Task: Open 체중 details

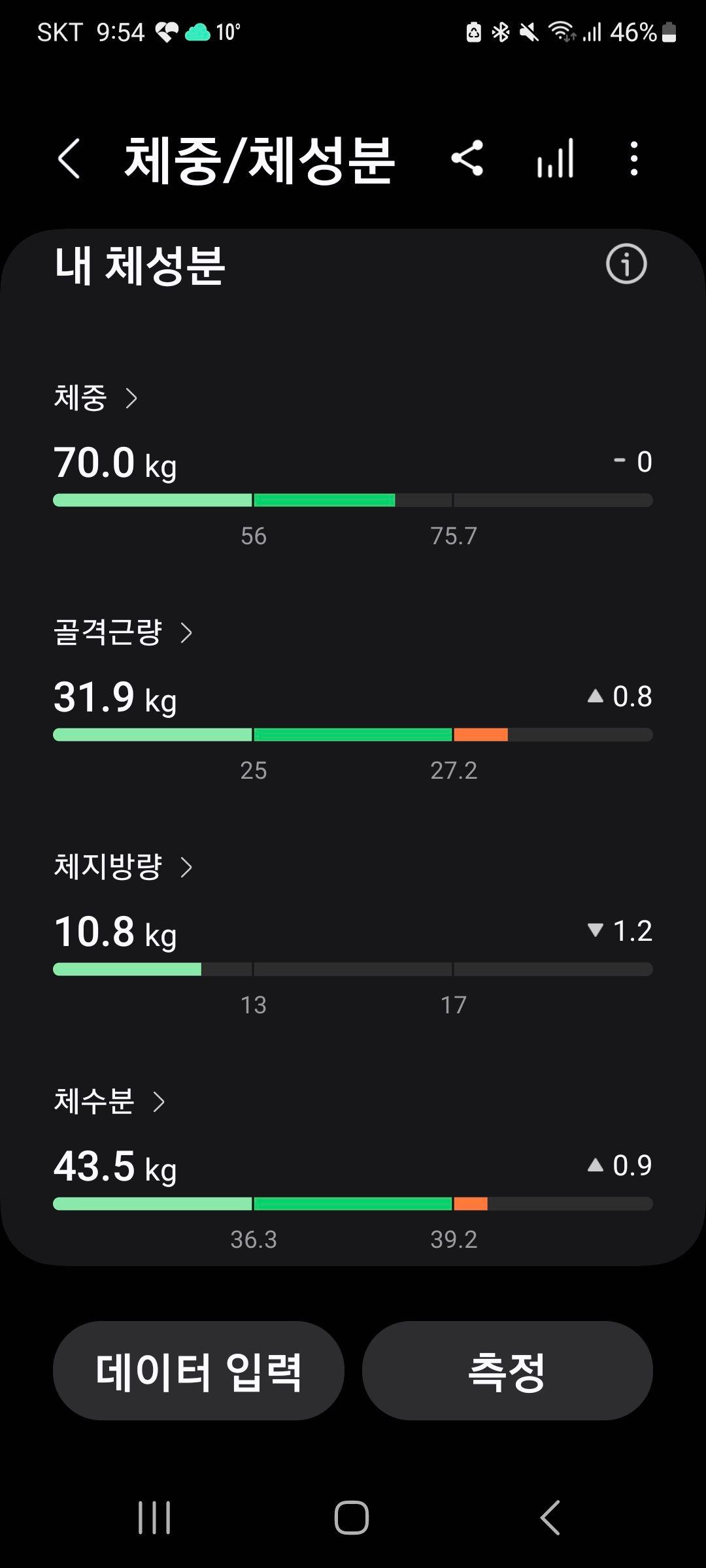Action: (x=95, y=398)
